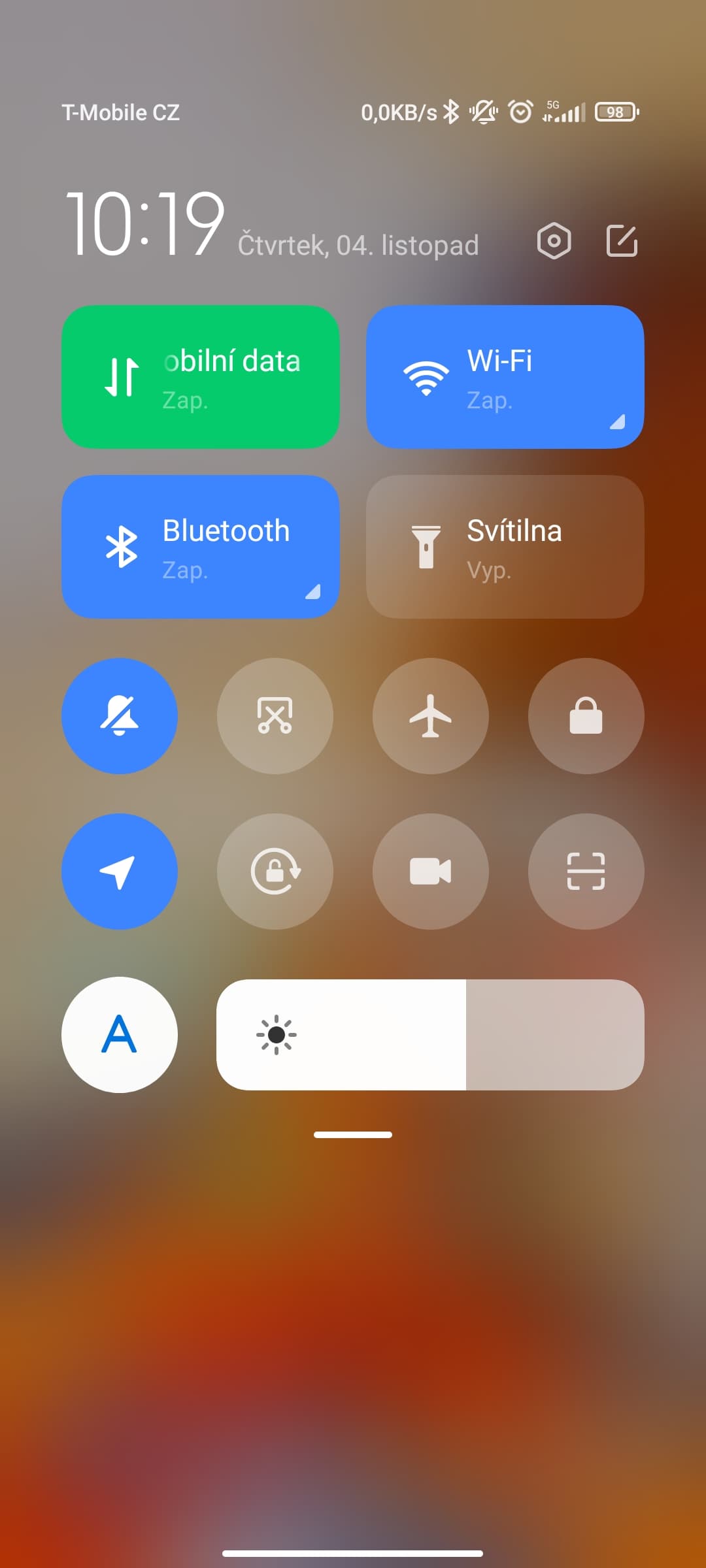Set a level on the brightness slider
Viewport: 706px width, 1568px height.
click(430, 1035)
